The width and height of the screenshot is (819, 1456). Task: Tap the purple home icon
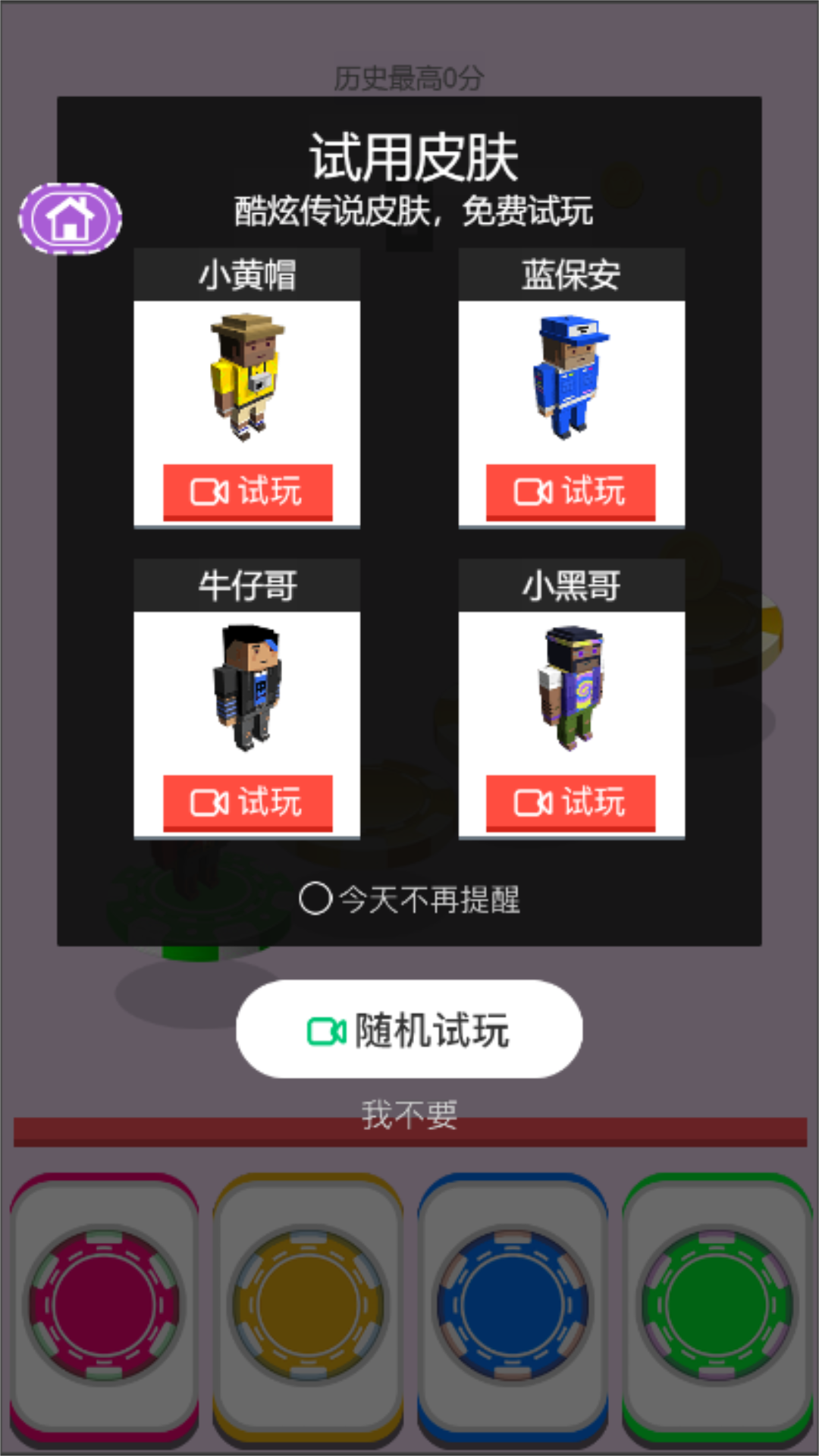(71, 218)
